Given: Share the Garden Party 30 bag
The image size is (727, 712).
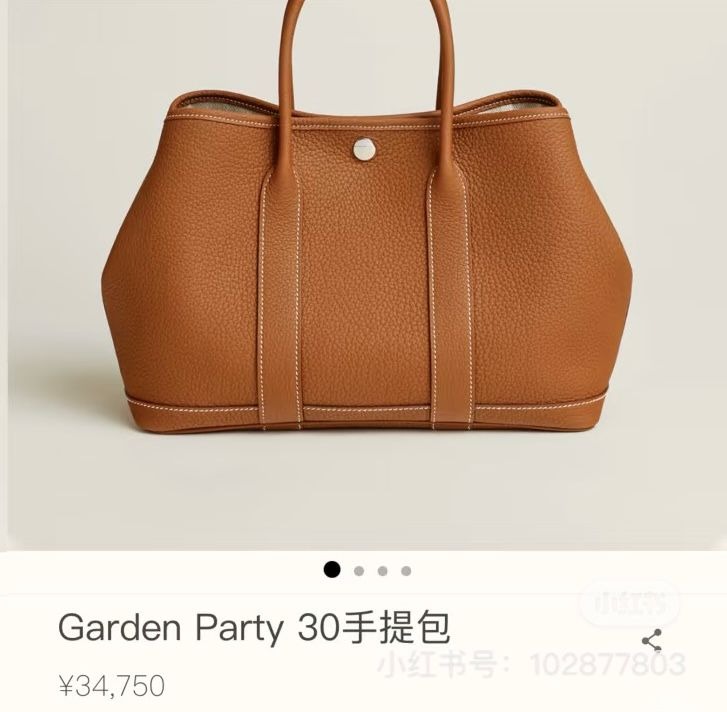Looking at the screenshot, I should tap(651, 641).
